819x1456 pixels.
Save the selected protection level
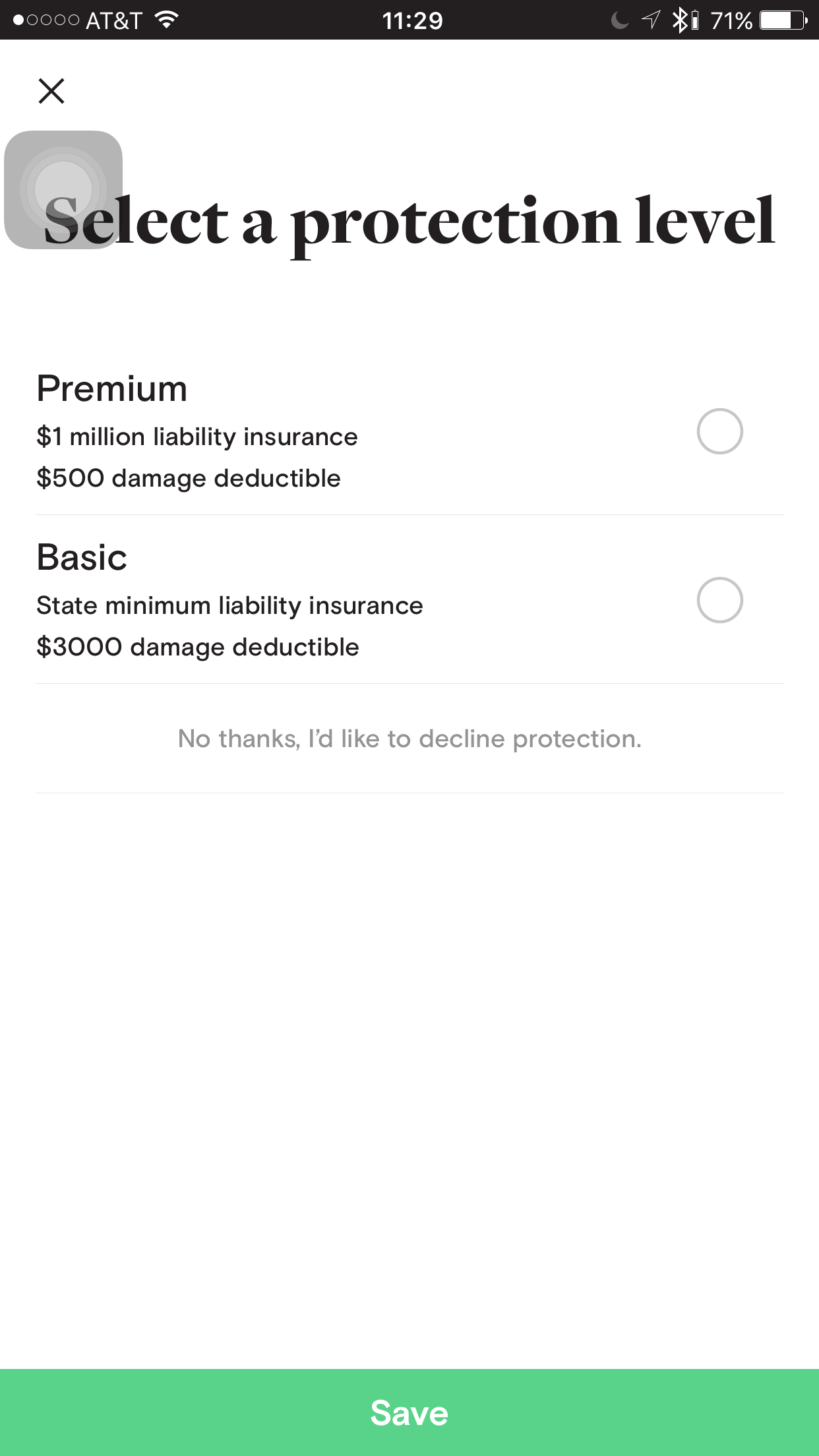(x=409, y=1412)
